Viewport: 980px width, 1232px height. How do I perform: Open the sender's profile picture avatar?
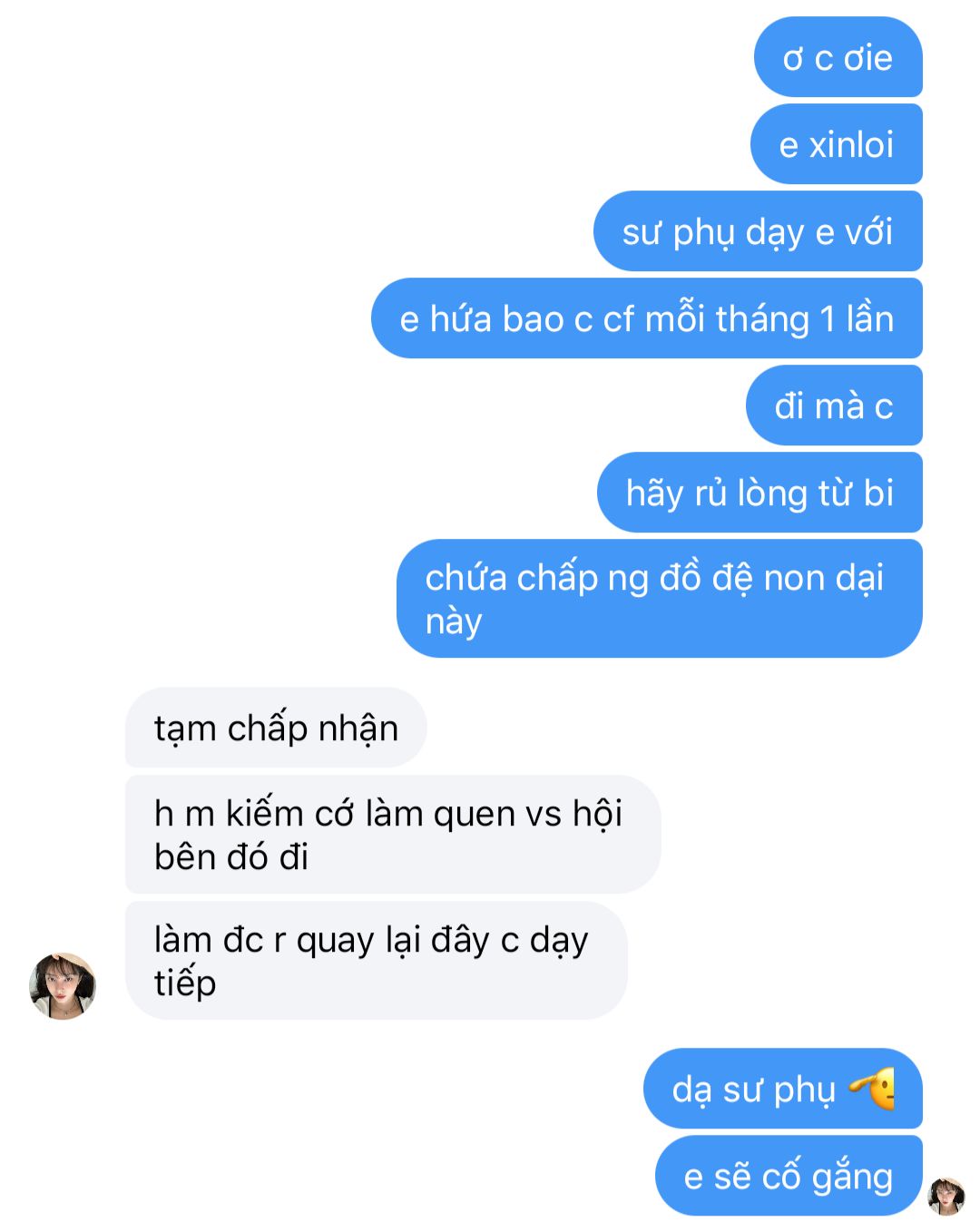(63, 985)
